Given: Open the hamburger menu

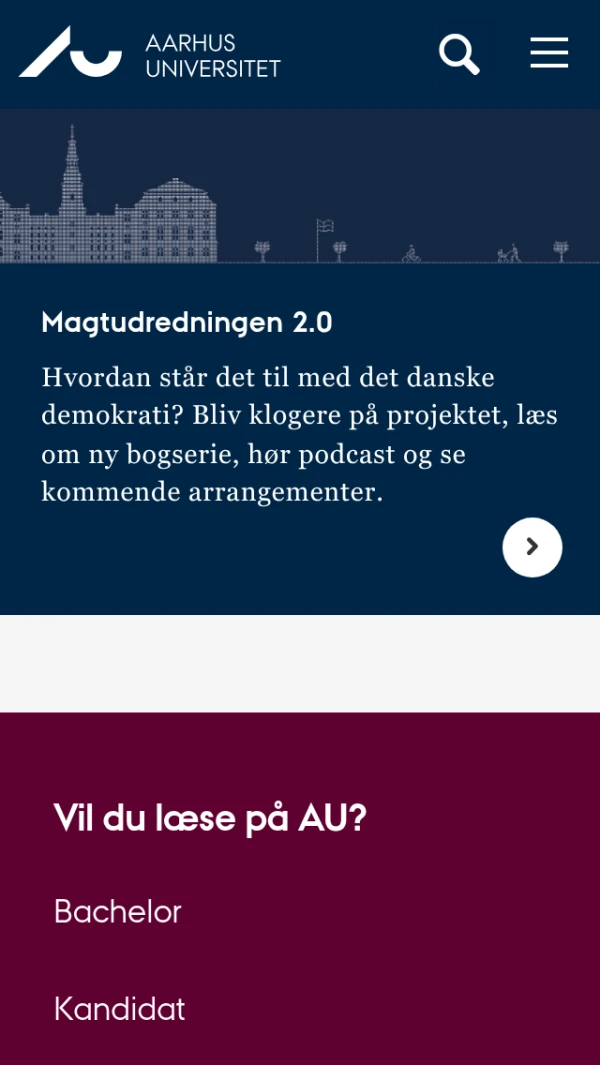Looking at the screenshot, I should 549,53.
